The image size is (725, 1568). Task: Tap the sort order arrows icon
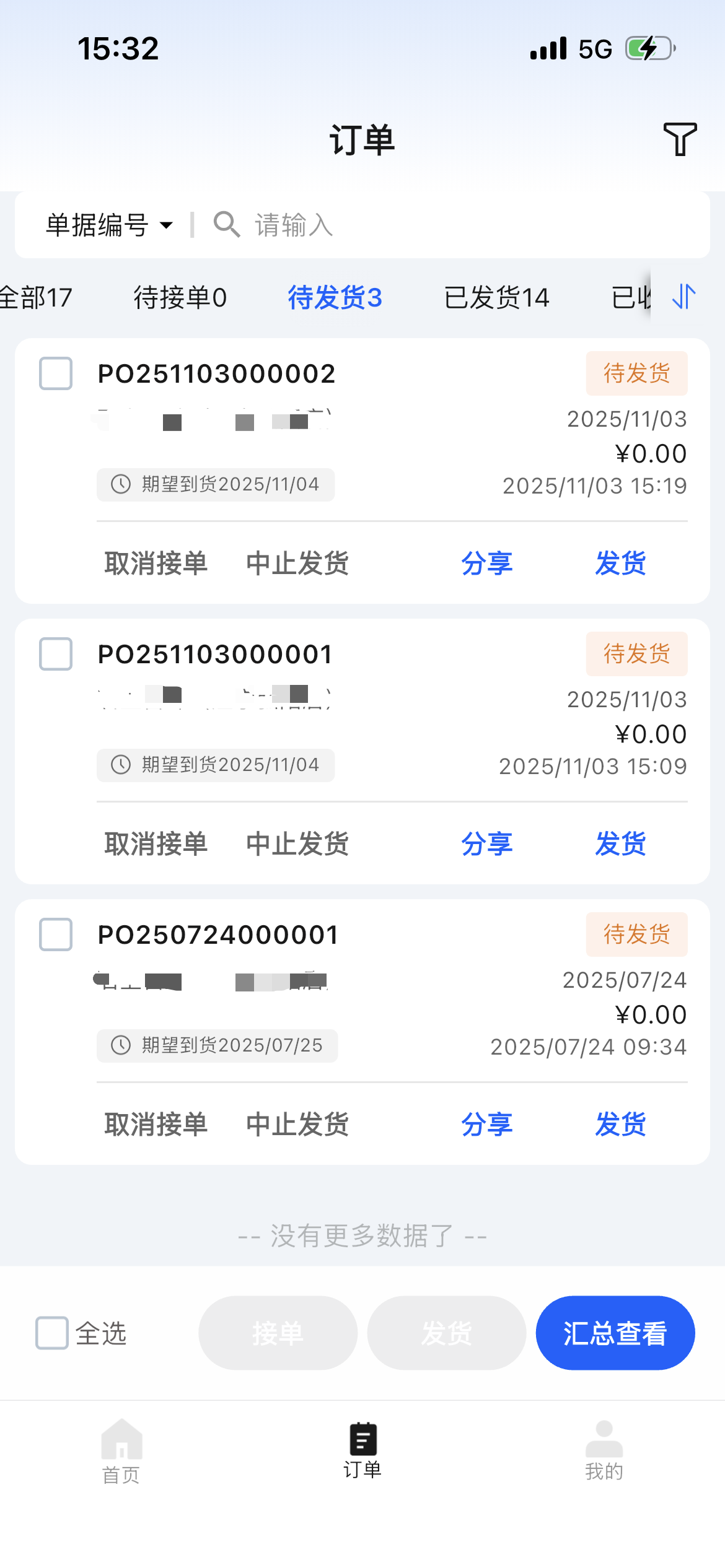(684, 296)
